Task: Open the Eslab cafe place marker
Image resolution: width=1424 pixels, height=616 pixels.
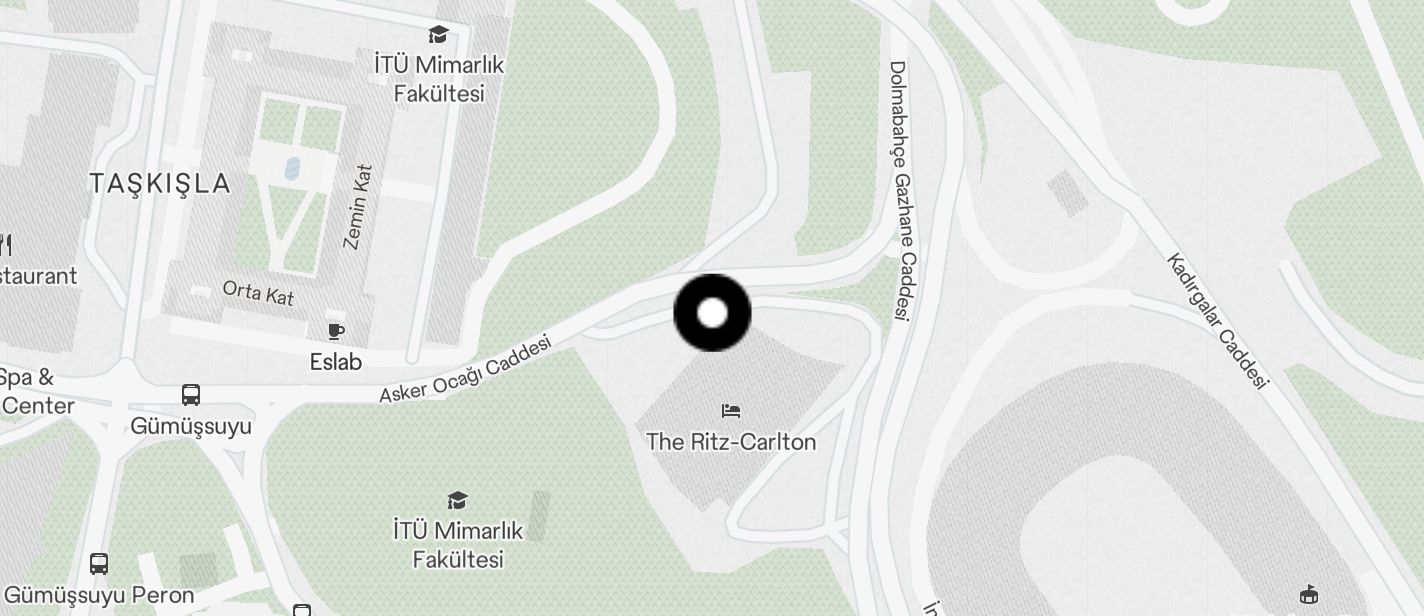Action: [336, 332]
